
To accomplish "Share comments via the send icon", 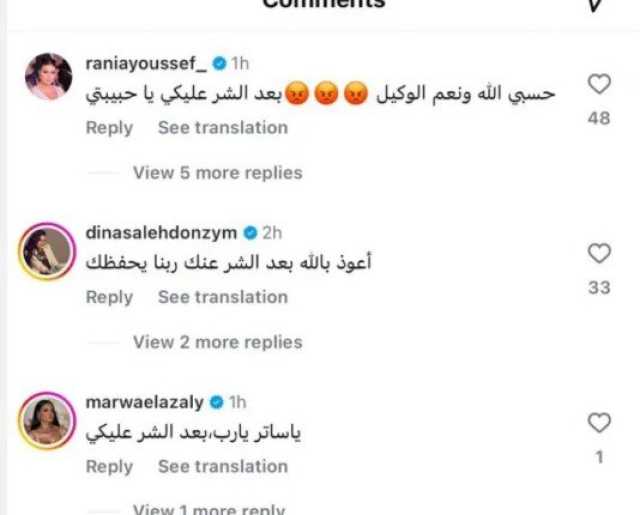I will coord(596,5).
